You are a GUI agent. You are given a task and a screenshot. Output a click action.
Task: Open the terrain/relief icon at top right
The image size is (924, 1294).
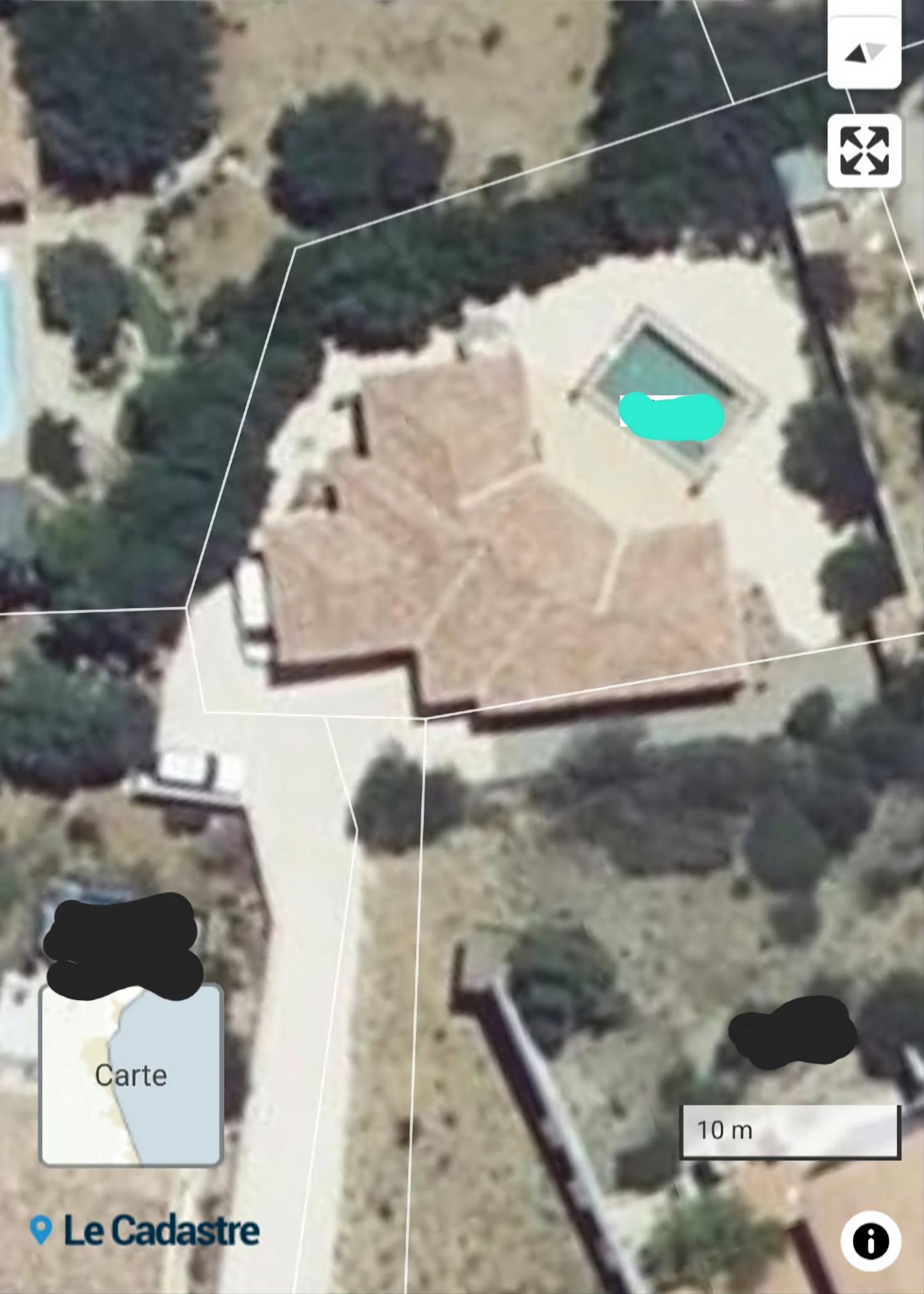click(x=865, y=52)
